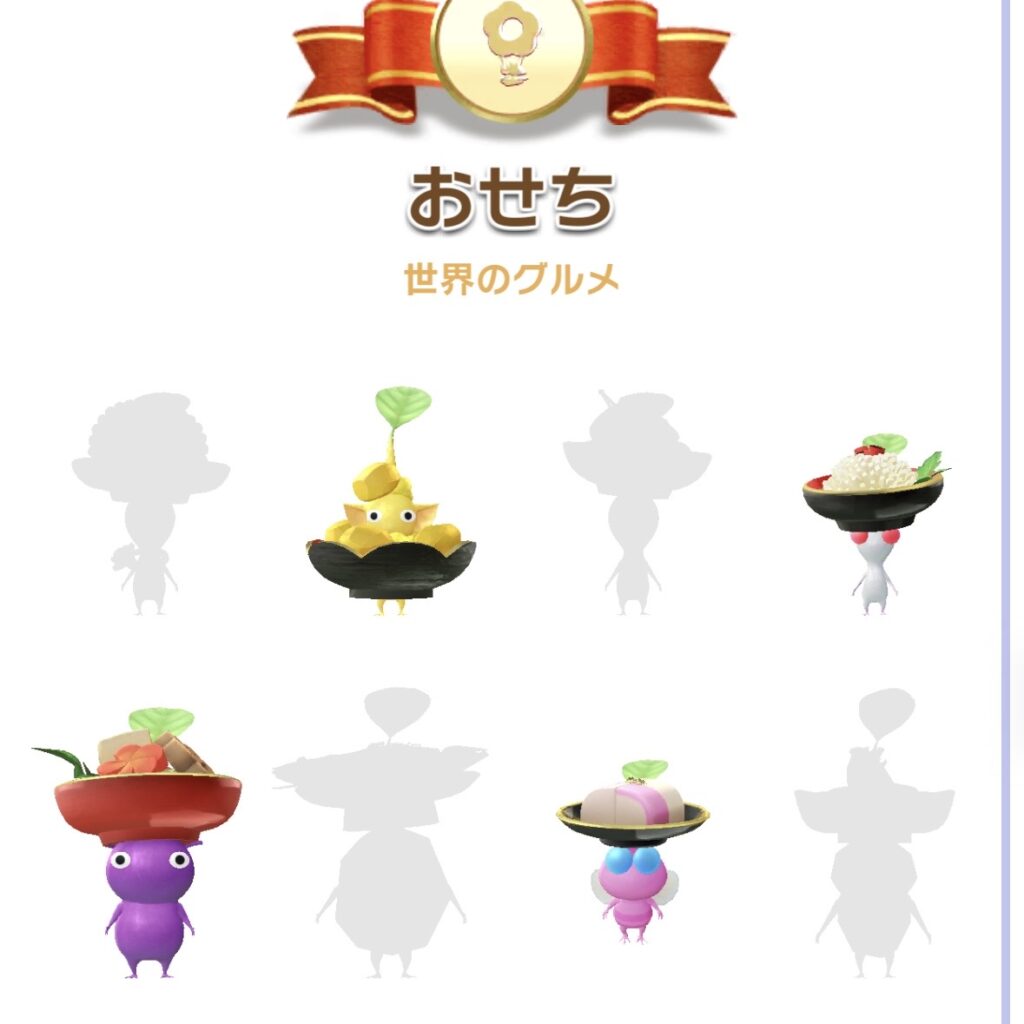Screen dimensions: 1024x1024
Task: Select the white Pikmin carrying rice bowl
Action: click(x=875, y=520)
